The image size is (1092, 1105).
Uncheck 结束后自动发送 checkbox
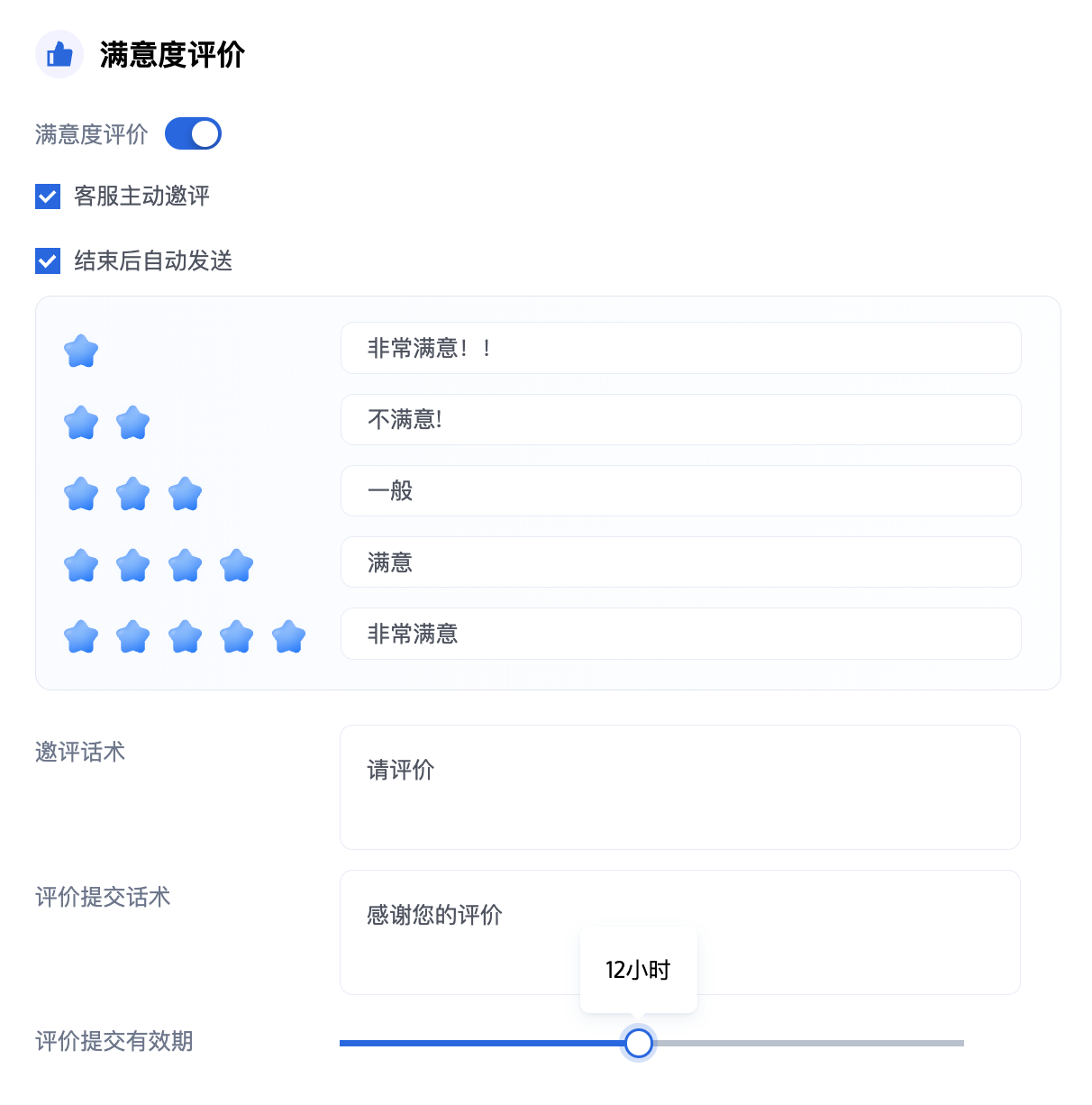[48, 261]
